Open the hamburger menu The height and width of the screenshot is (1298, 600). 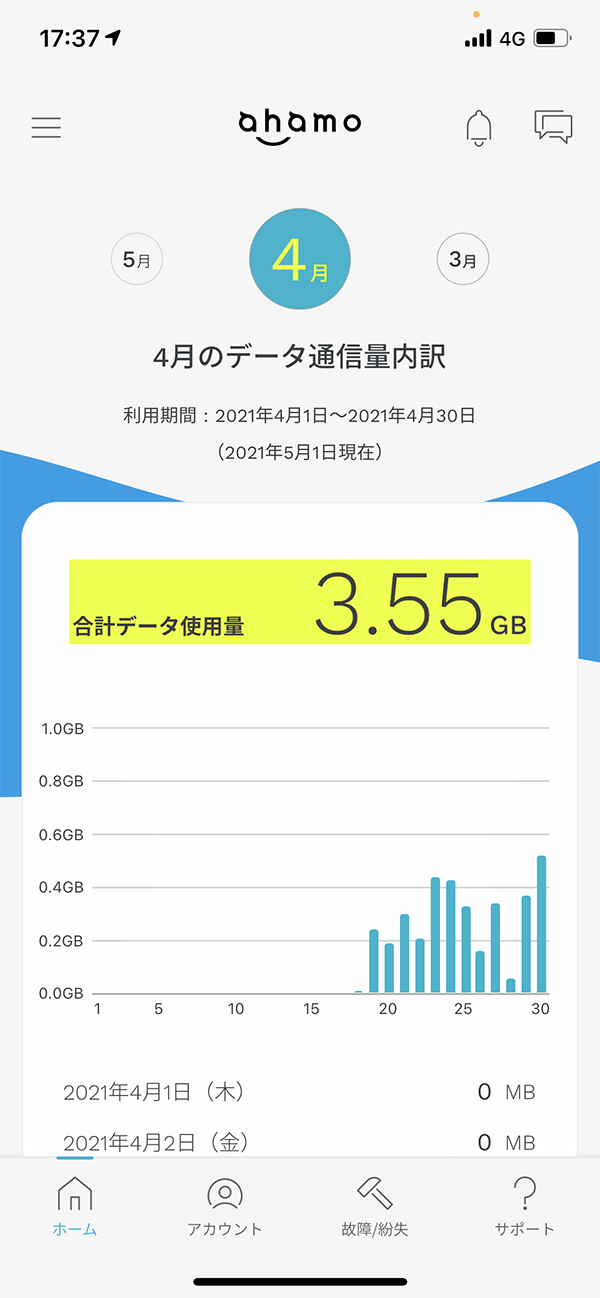pyautogui.click(x=46, y=127)
